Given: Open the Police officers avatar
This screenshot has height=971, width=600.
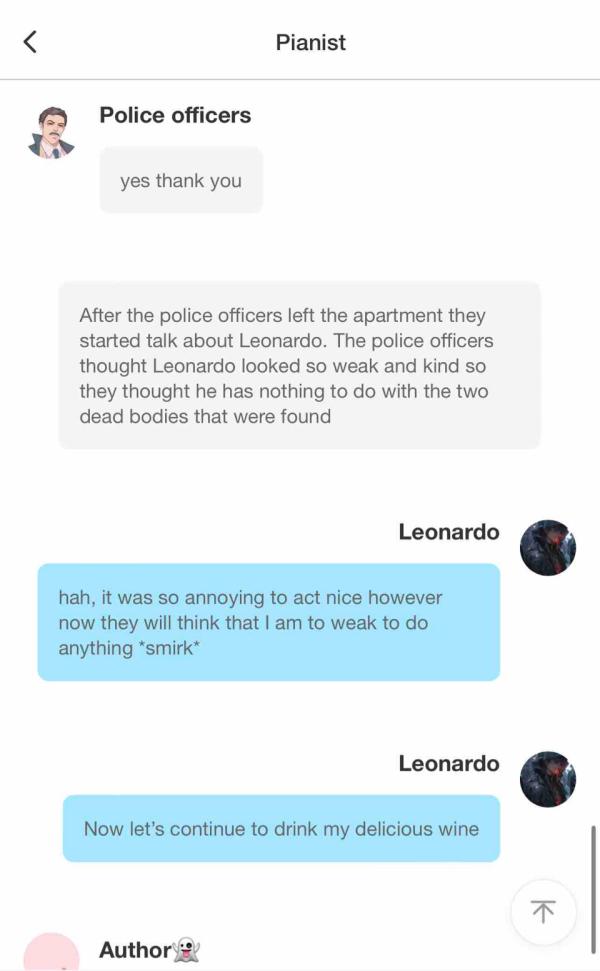Looking at the screenshot, I should 51,134.
